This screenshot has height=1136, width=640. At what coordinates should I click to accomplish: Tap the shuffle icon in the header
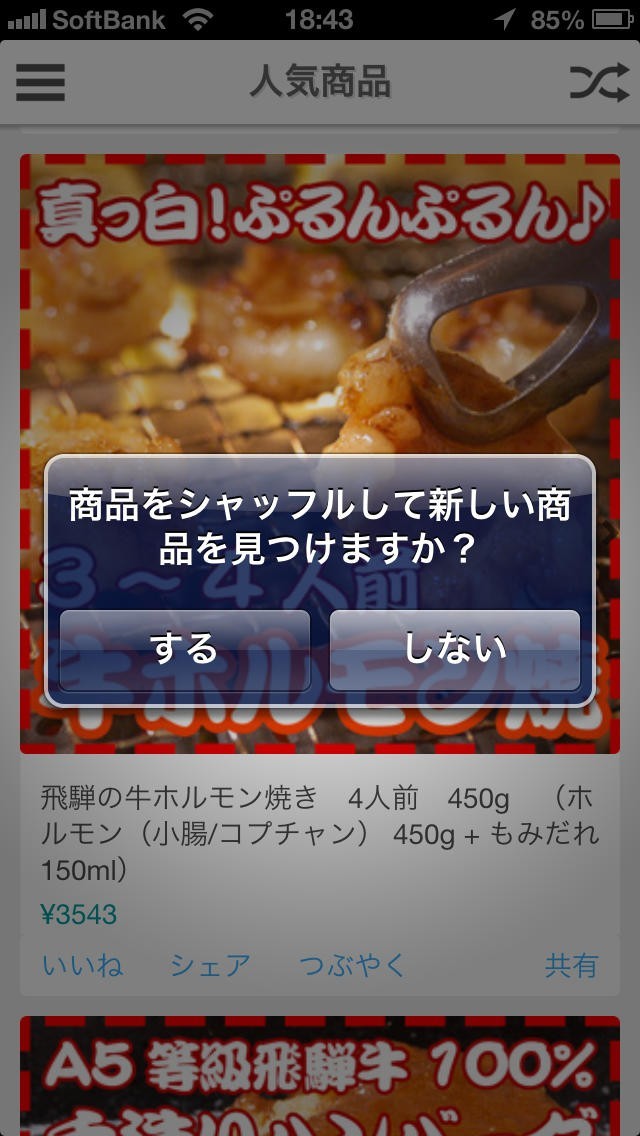tap(599, 83)
